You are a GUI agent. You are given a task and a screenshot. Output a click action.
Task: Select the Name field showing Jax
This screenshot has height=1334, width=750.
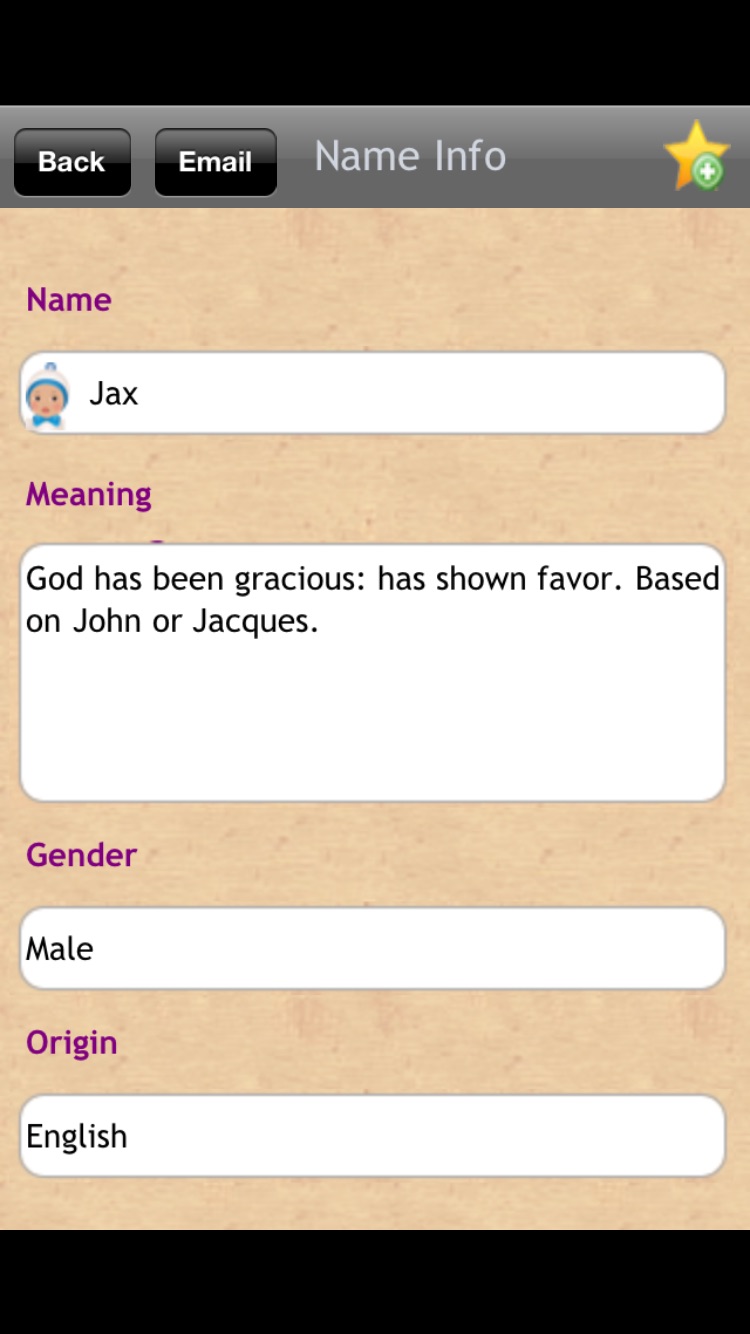tap(372, 393)
